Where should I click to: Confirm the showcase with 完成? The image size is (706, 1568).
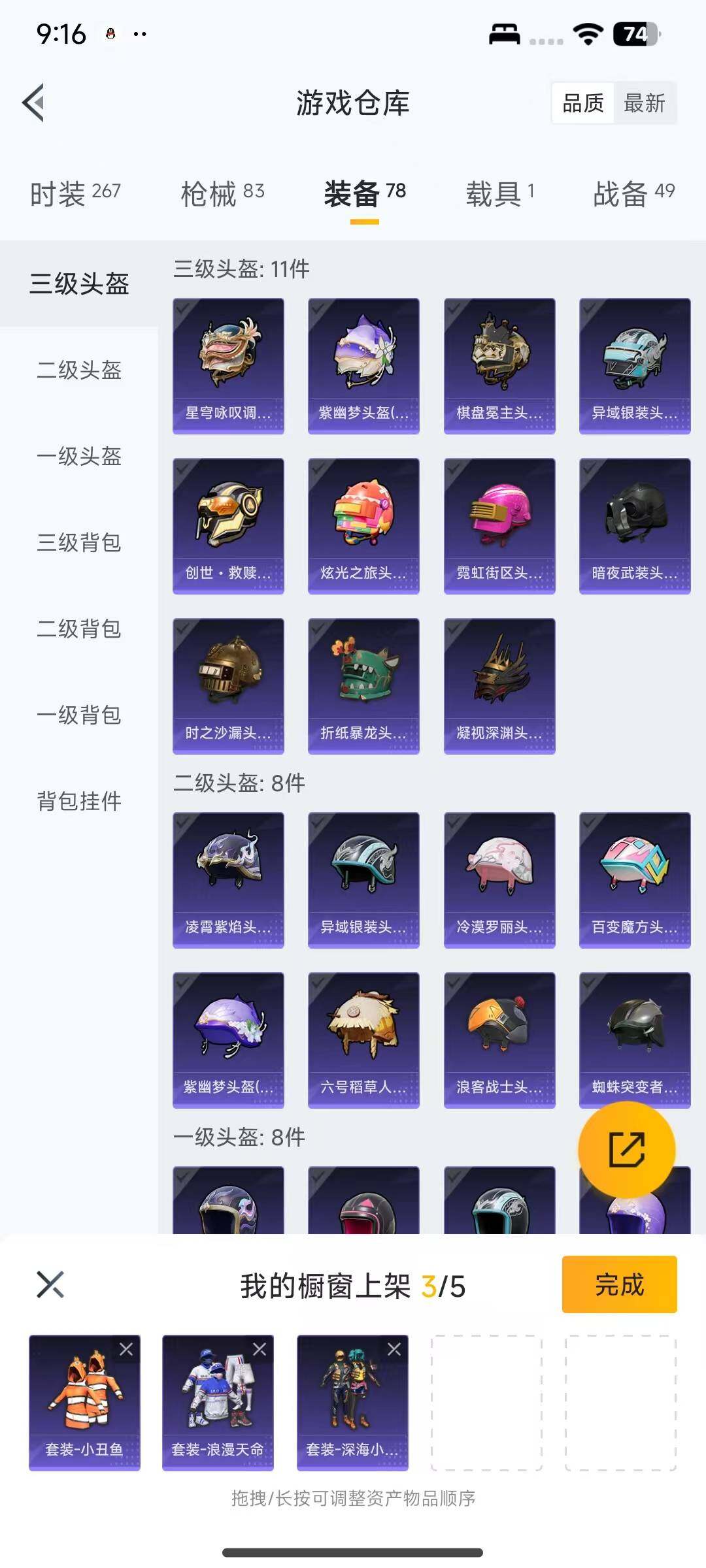click(619, 1284)
